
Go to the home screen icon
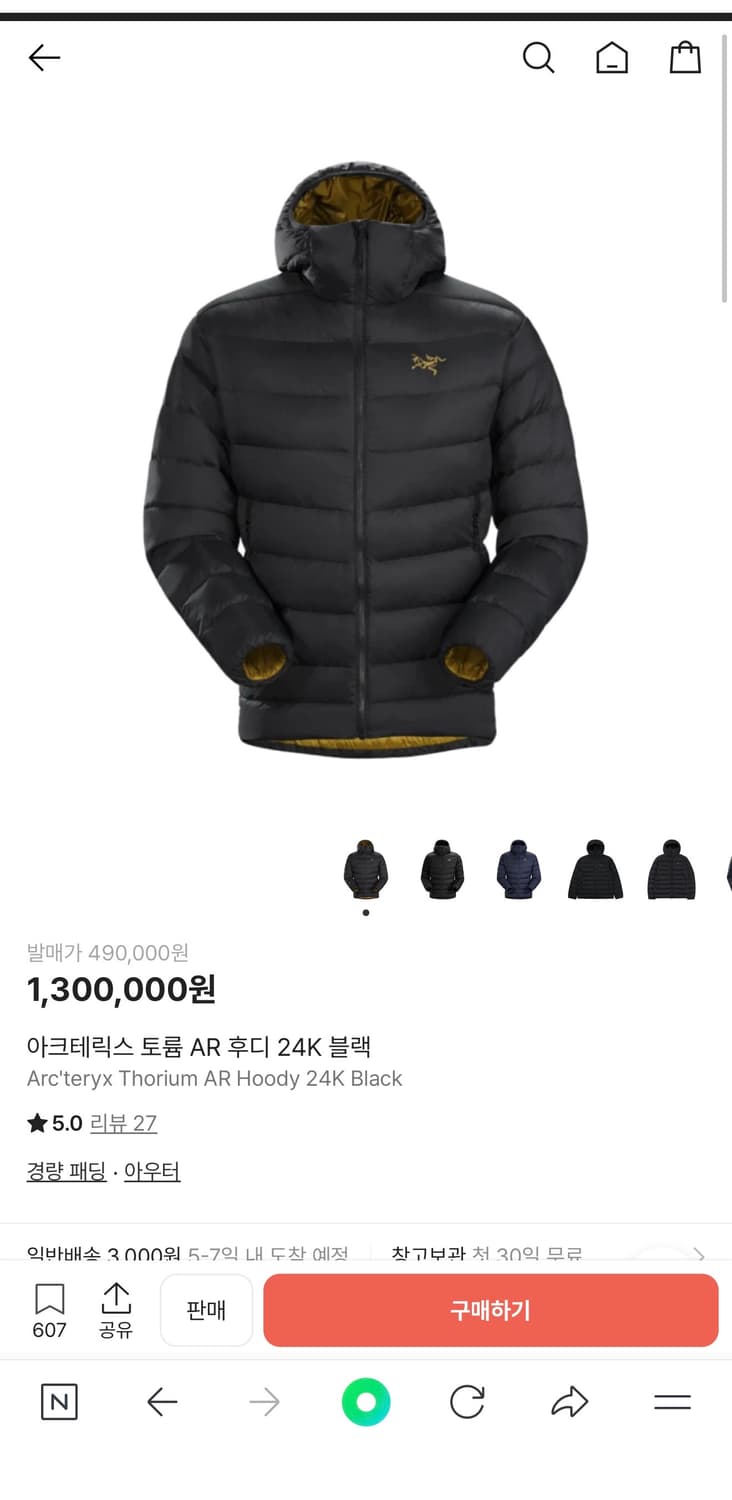tap(612, 58)
